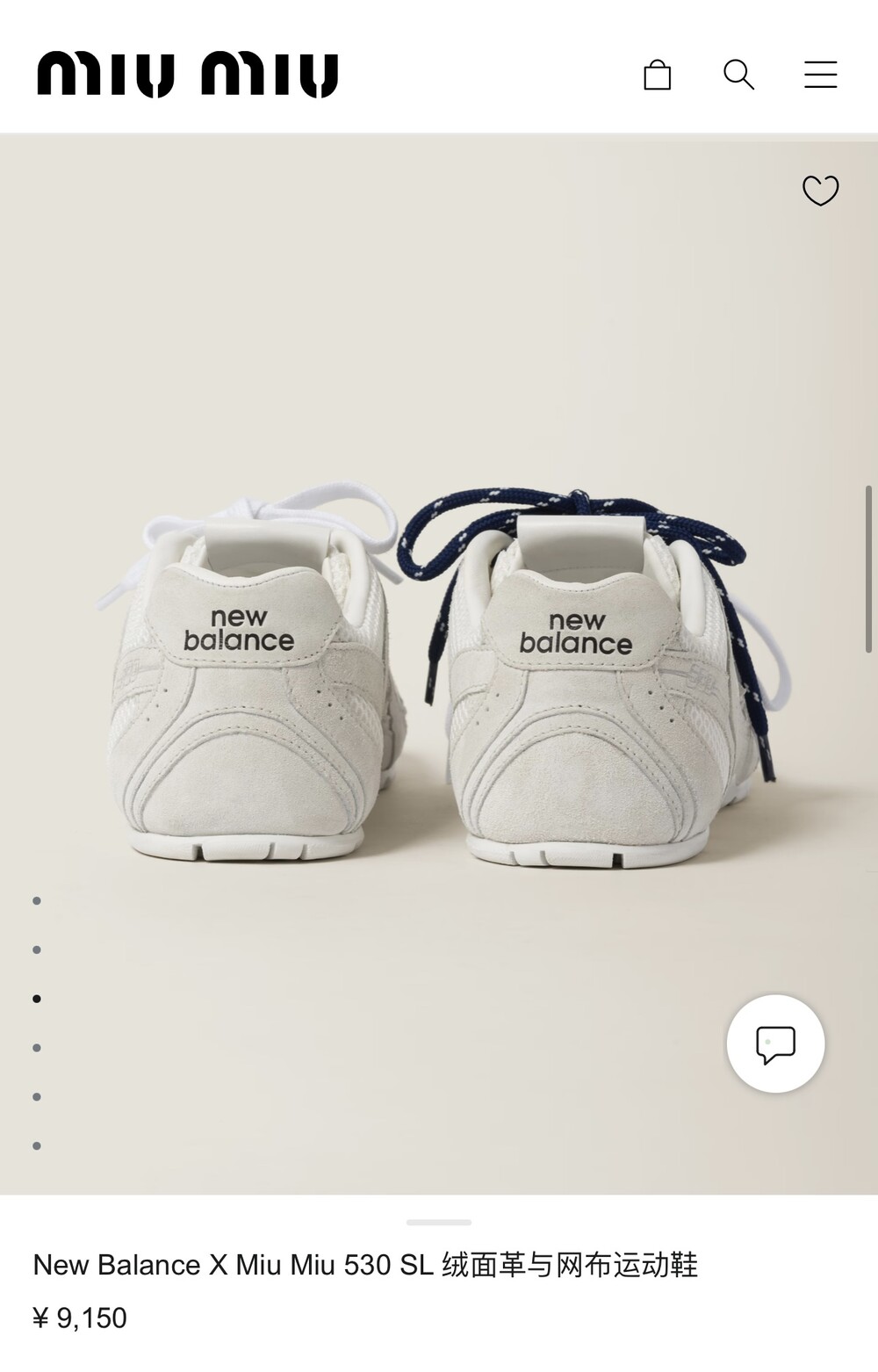Select the first image indicator dot
This screenshot has height=1372, width=878.
coord(37,901)
